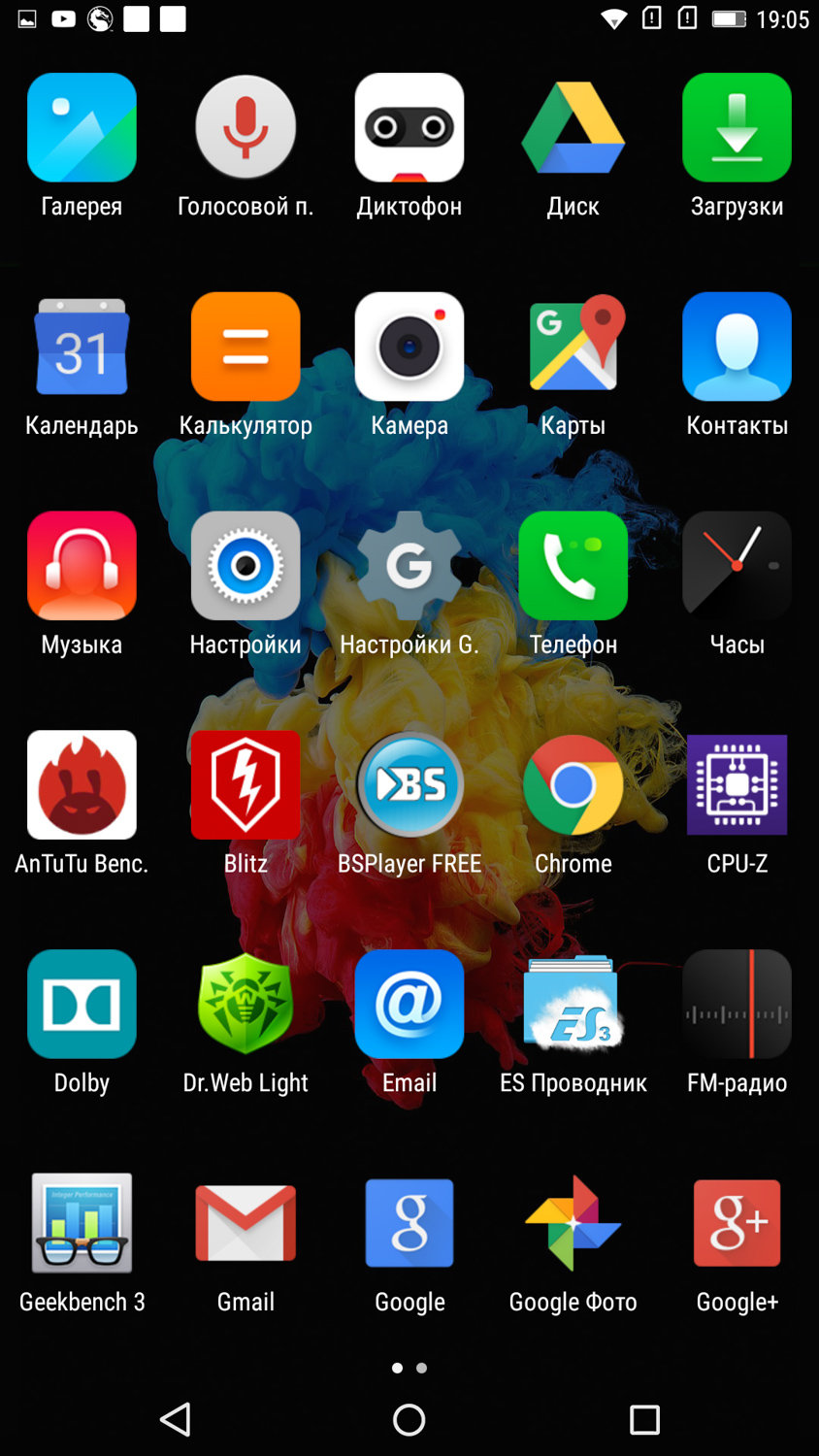Viewport: 819px width, 1456px height.
Task: Open Карты maps app
Action: pos(573,347)
